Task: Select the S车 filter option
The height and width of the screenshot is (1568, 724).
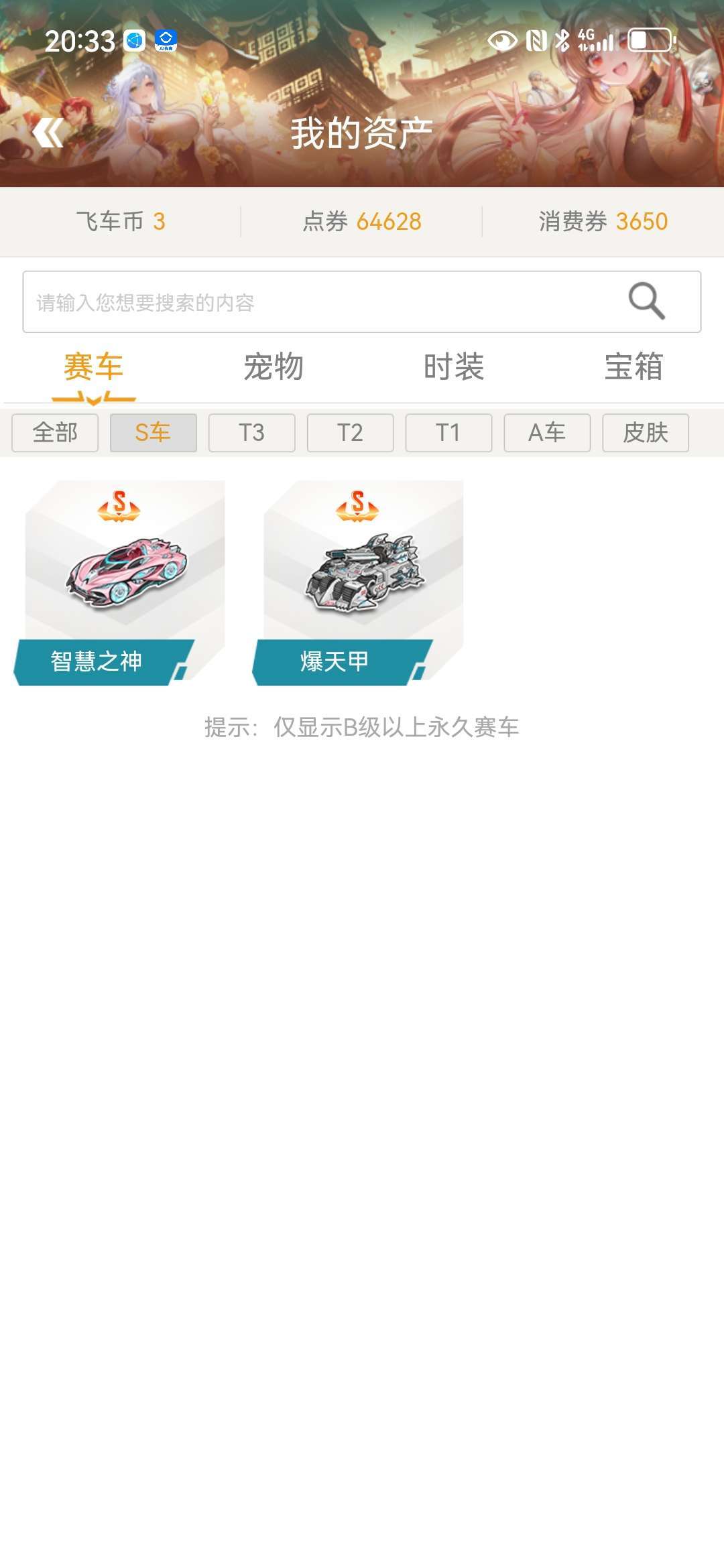Action: point(154,433)
